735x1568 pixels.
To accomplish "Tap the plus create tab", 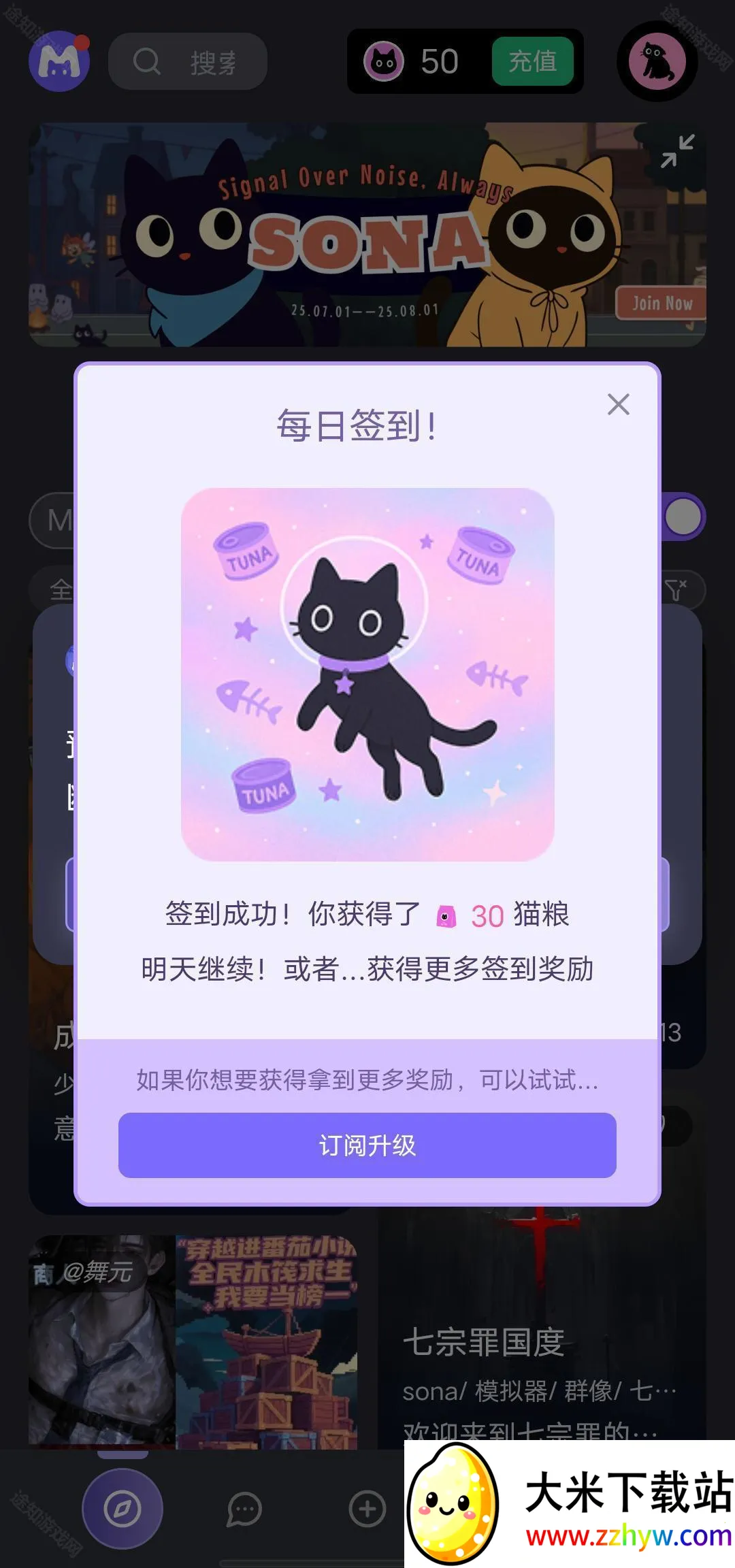I will click(x=367, y=1509).
